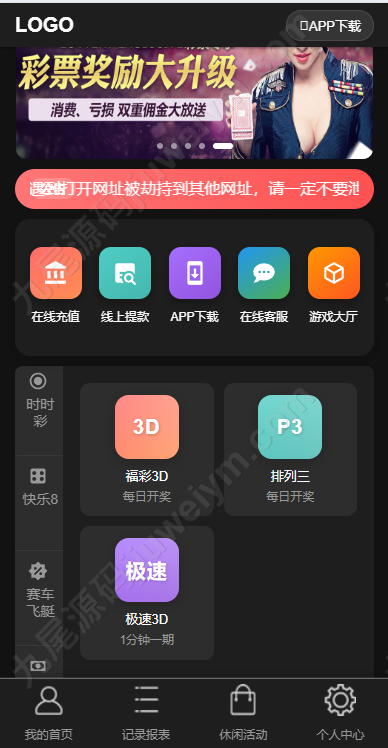
Task: Open 在线充值 online recharge
Action: pos(55,285)
